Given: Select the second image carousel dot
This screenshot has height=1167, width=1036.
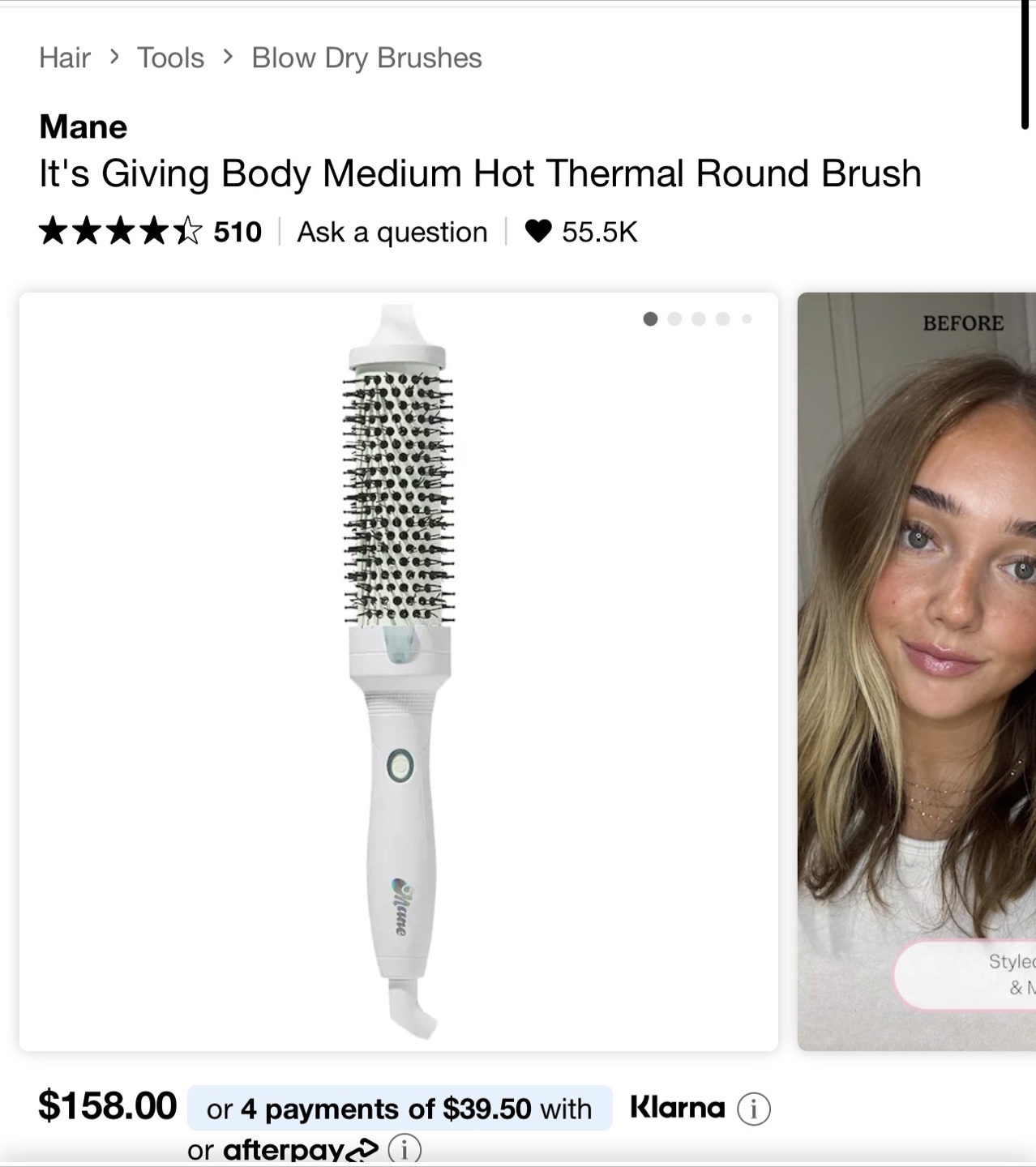Looking at the screenshot, I should click(674, 319).
